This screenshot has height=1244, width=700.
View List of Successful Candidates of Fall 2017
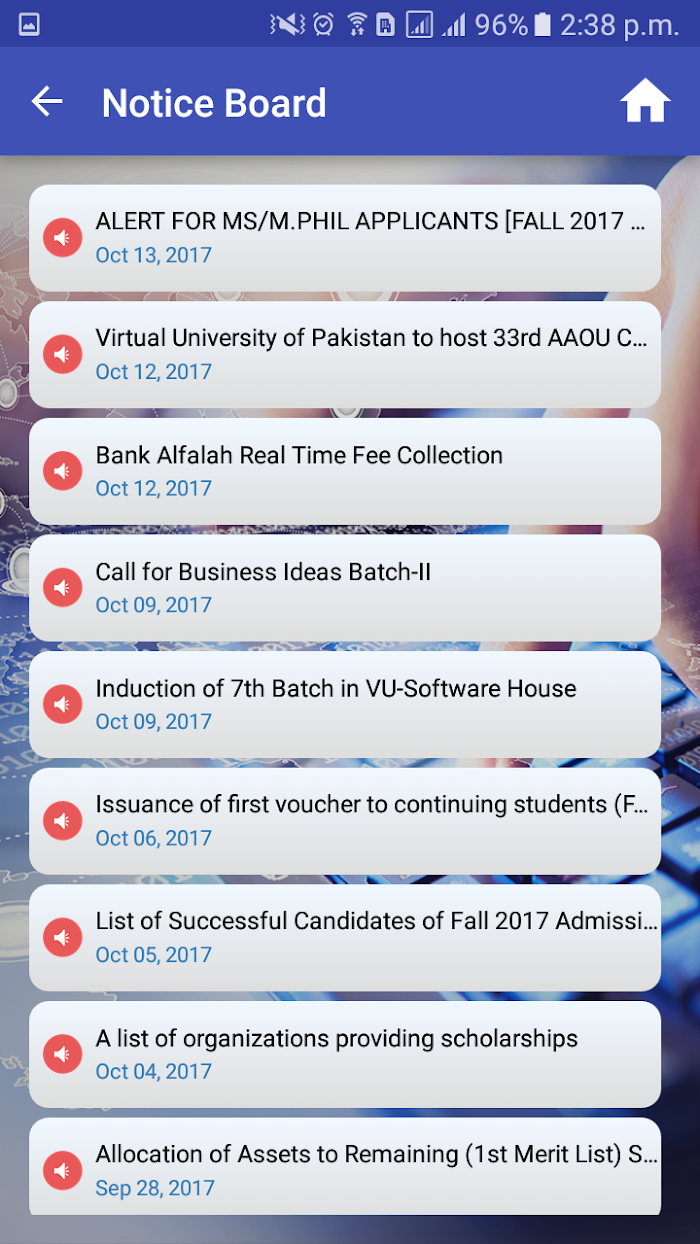(345, 938)
